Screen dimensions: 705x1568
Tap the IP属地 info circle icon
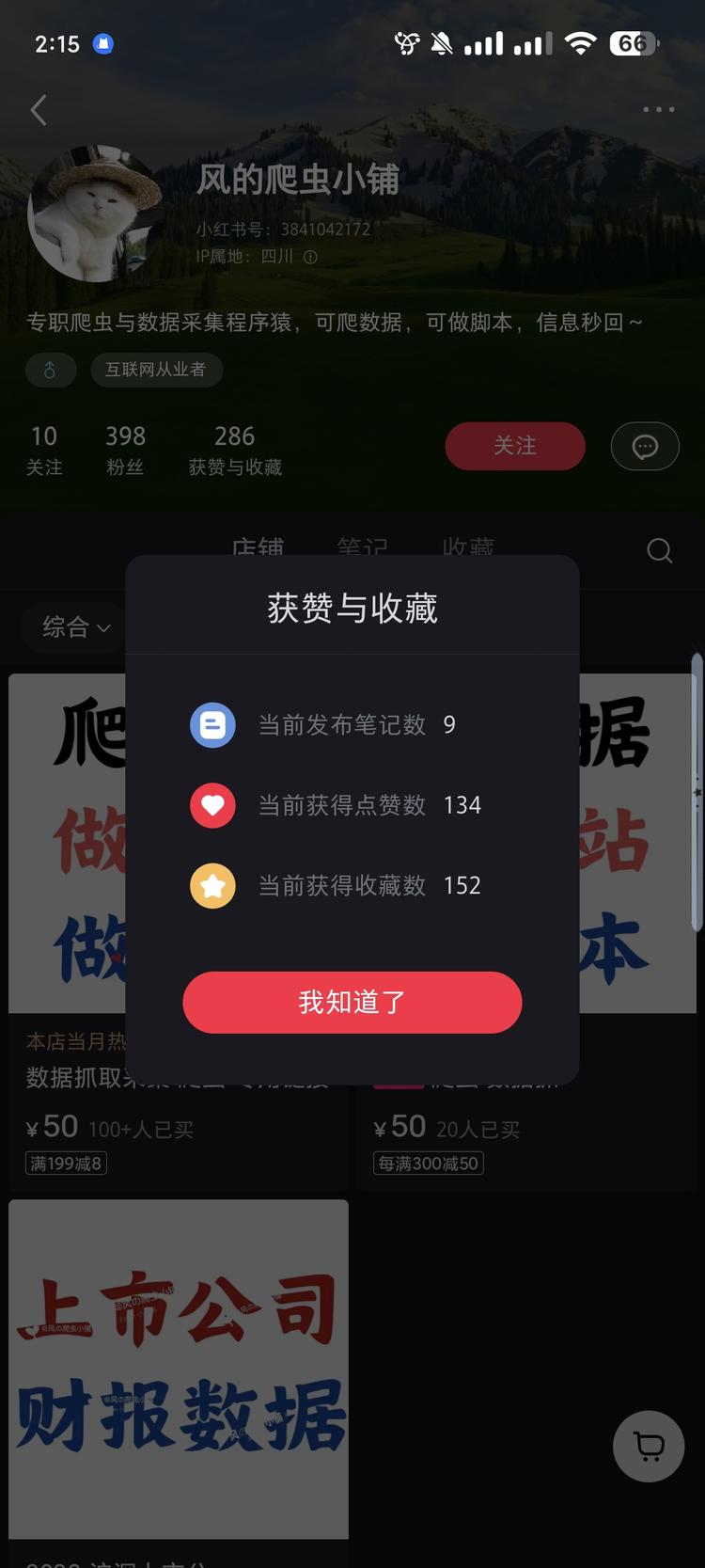[x=310, y=256]
